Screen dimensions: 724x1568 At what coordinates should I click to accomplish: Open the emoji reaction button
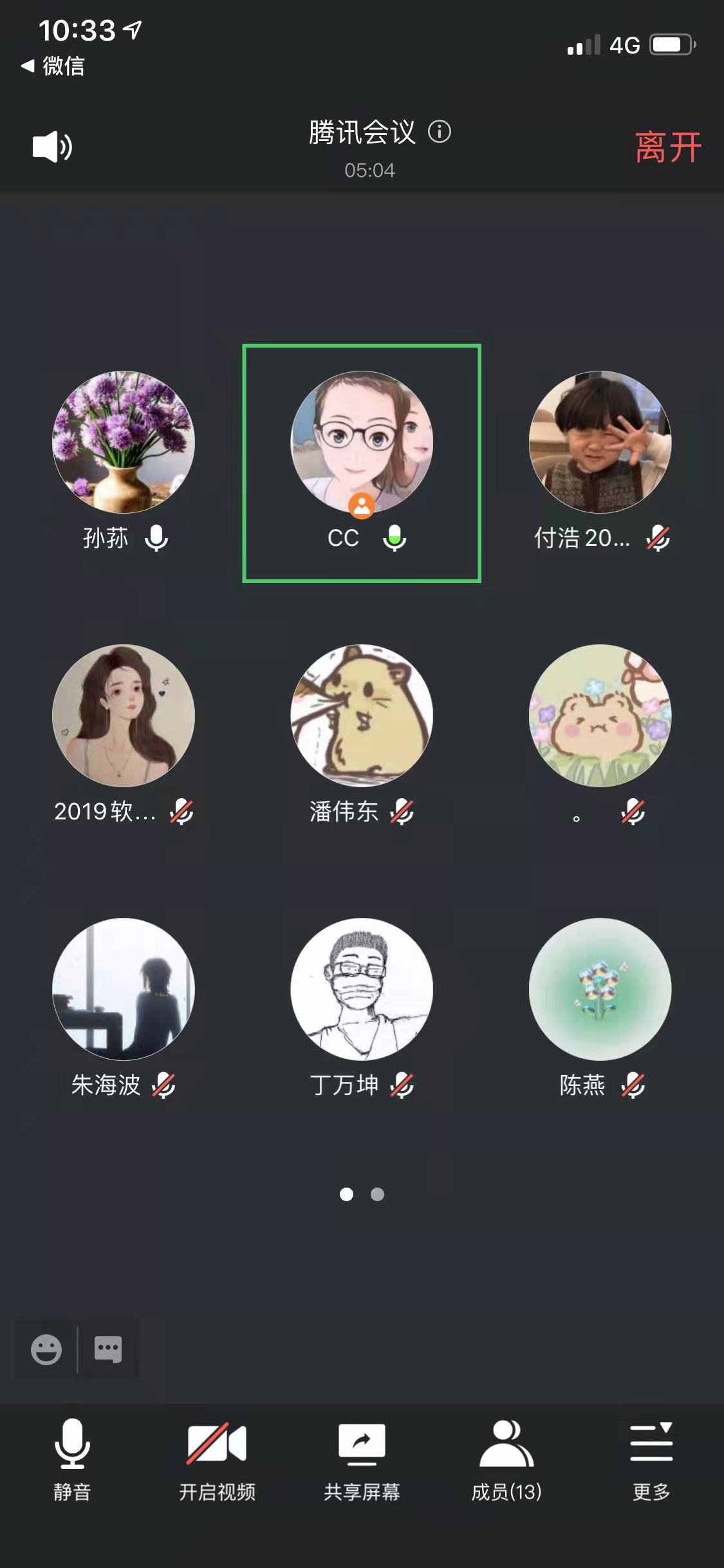(x=46, y=1349)
